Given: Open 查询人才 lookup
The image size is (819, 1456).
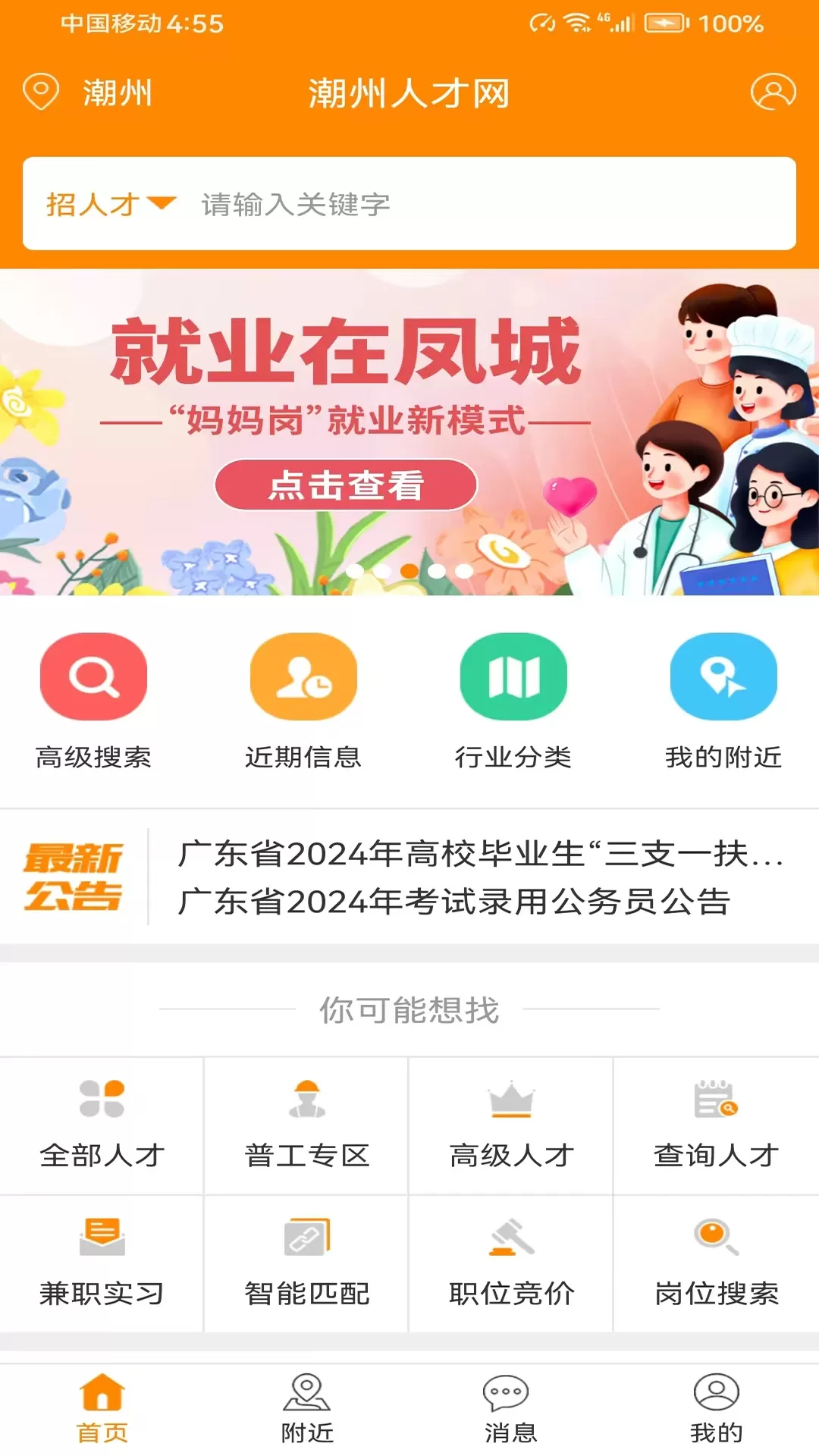Looking at the screenshot, I should [717, 1125].
